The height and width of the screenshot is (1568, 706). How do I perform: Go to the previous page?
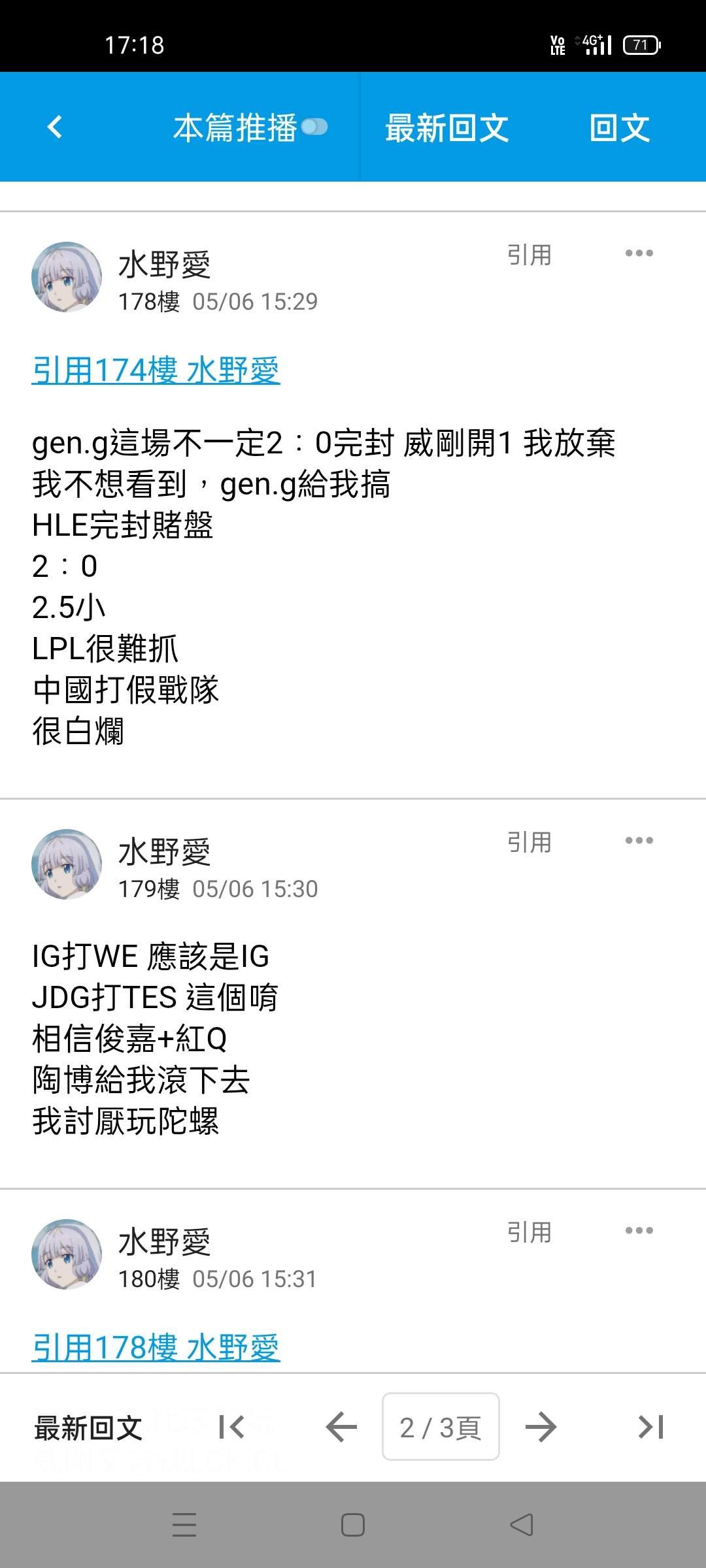point(341,1427)
